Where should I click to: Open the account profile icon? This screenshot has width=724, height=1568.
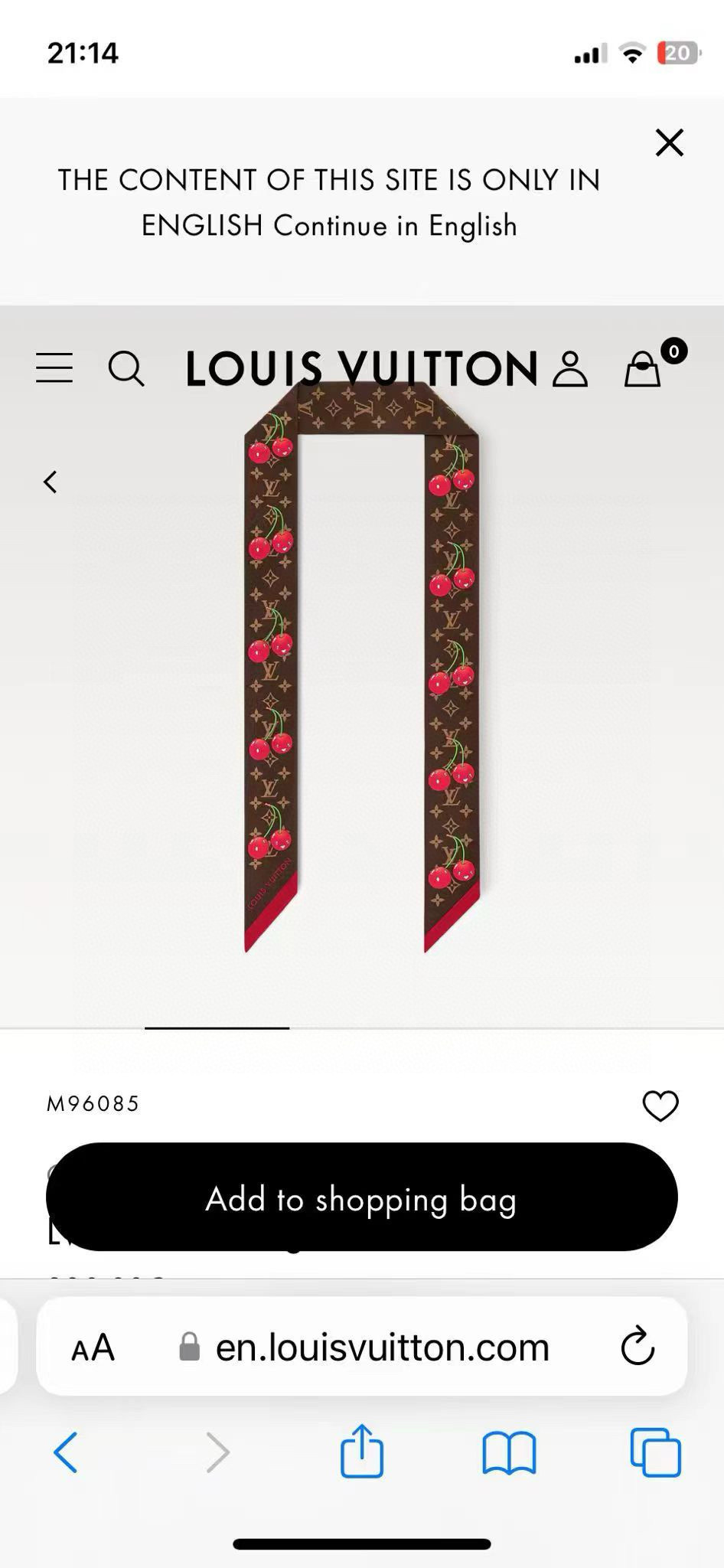click(570, 369)
